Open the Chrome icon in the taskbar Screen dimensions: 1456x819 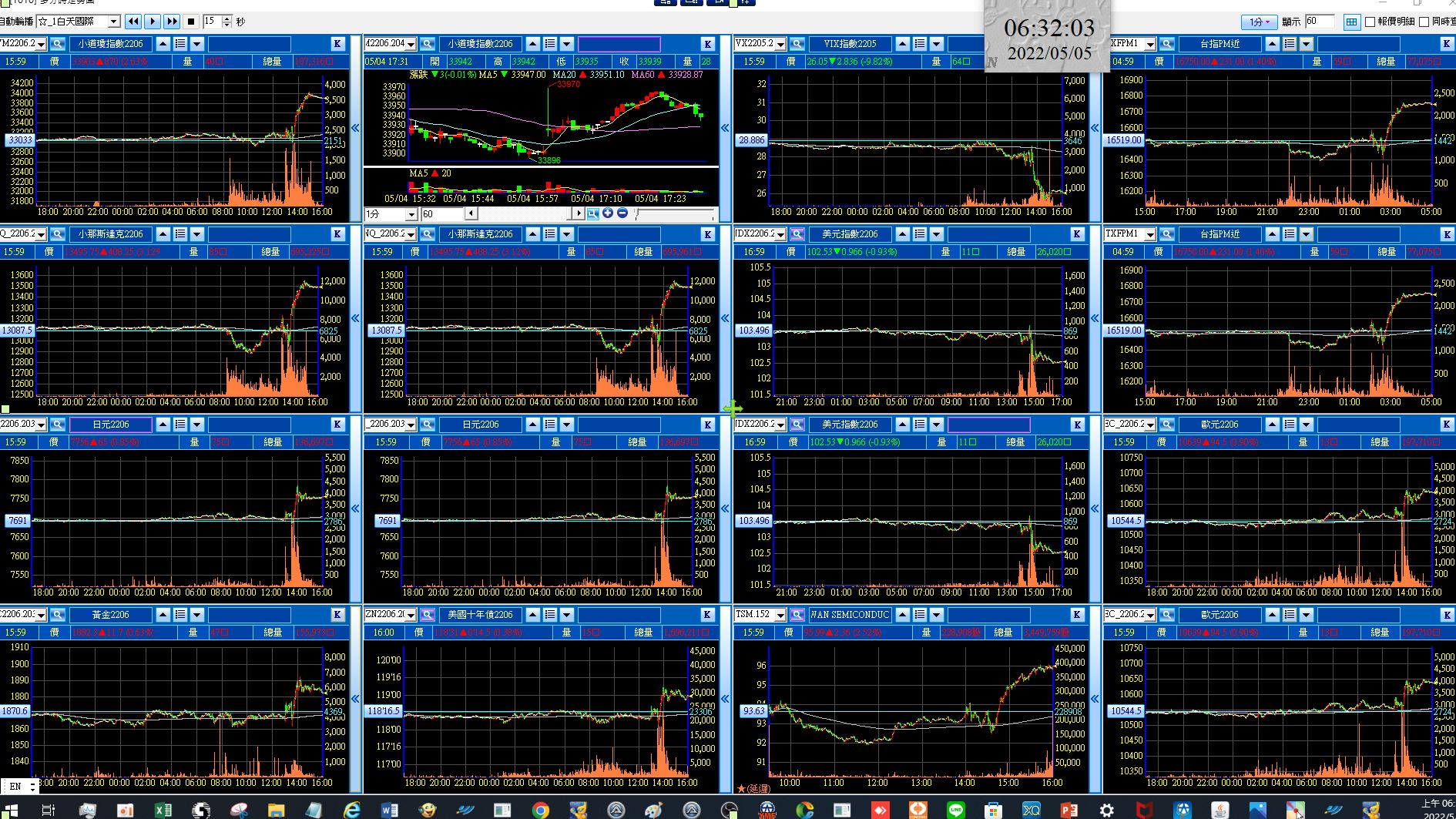[x=540, y=810]
